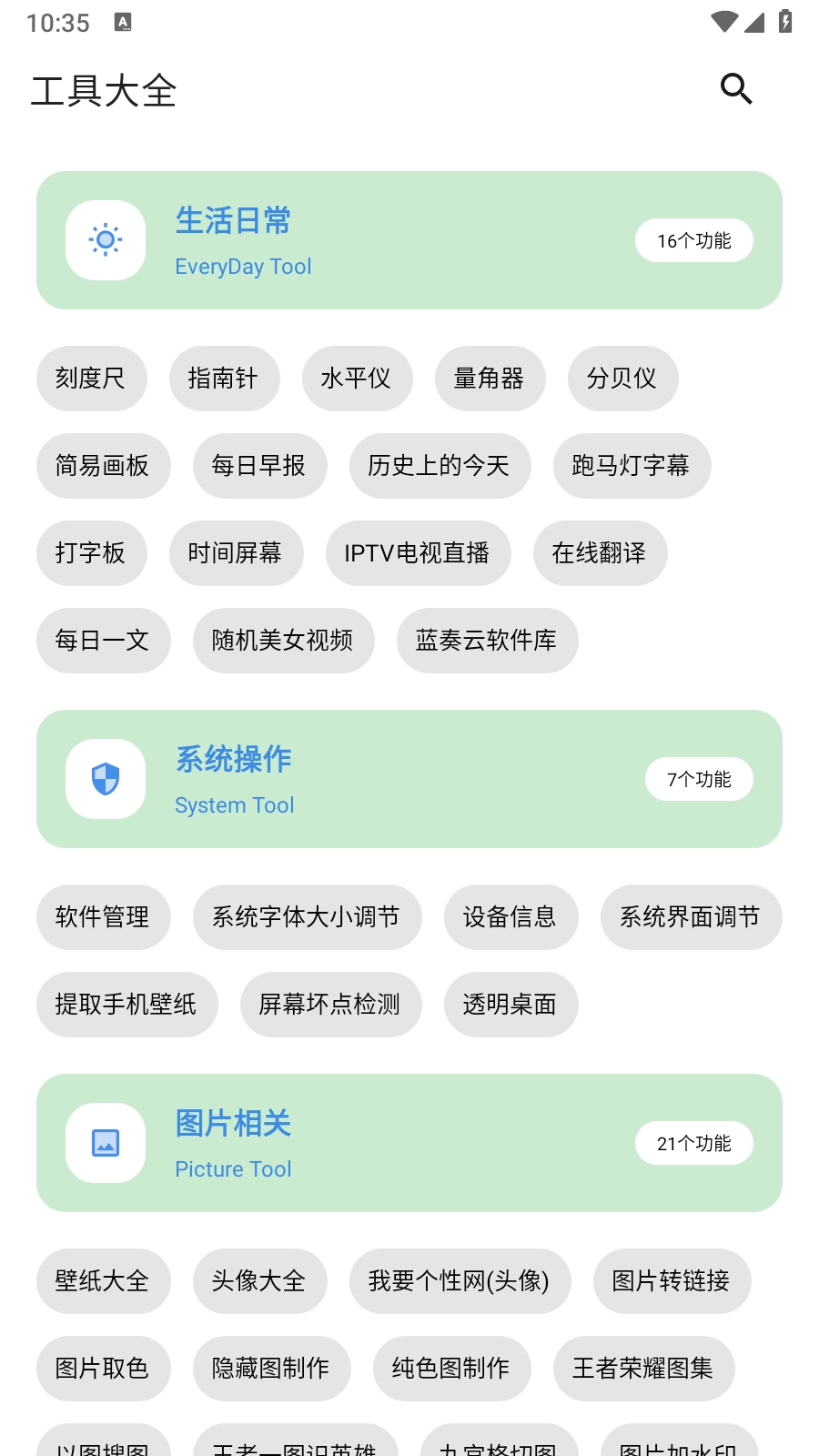
Task: Tap the keyboard icon in status bar
Action: click(123, 21)
